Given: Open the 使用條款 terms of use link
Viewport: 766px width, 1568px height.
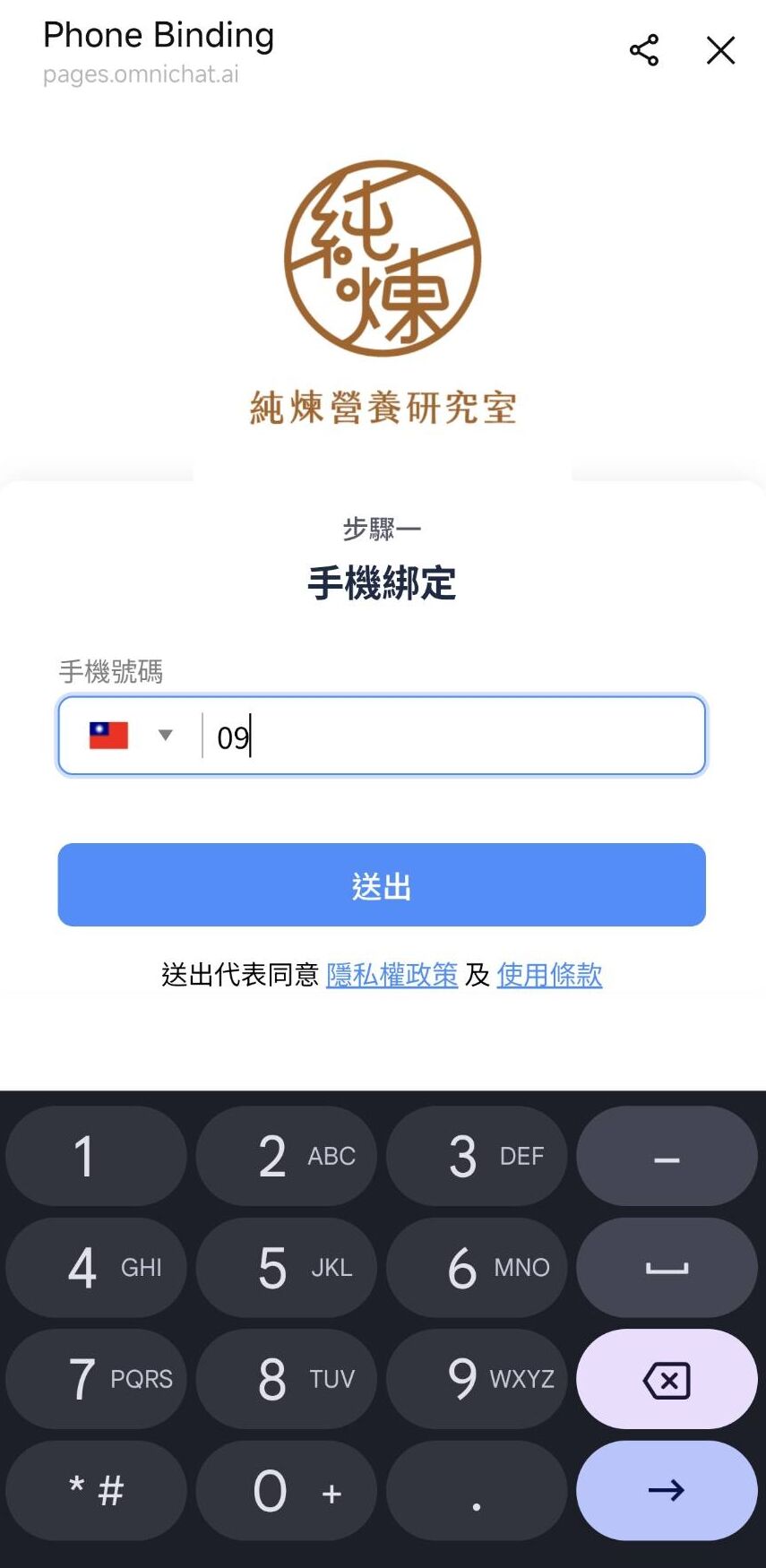Looking at the screenshot, I should 549,975.
